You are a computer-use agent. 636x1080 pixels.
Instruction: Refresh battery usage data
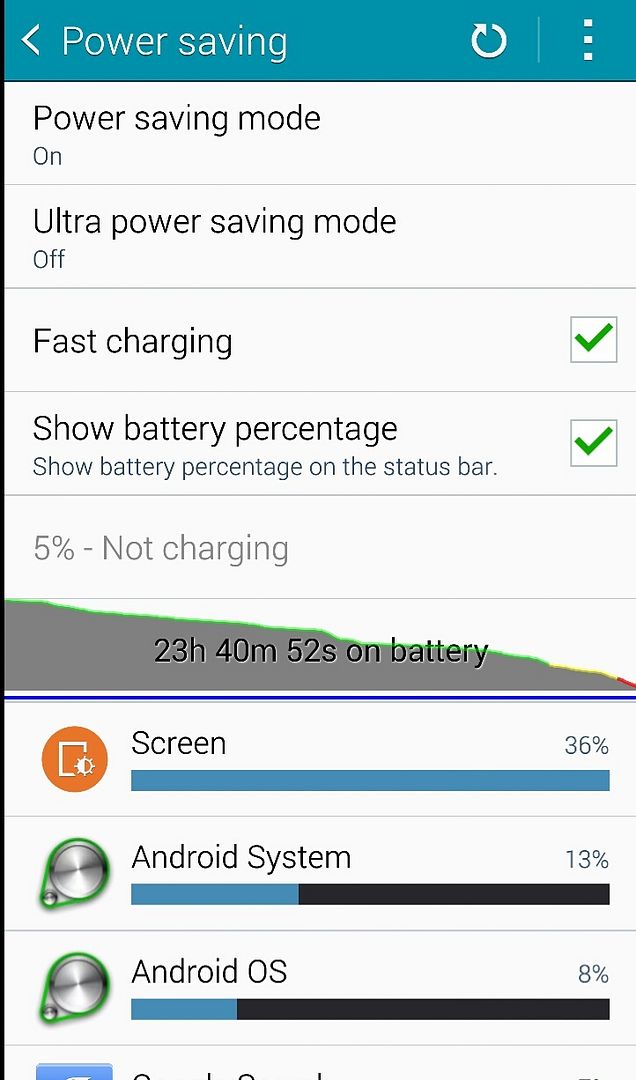coord(488,41)
